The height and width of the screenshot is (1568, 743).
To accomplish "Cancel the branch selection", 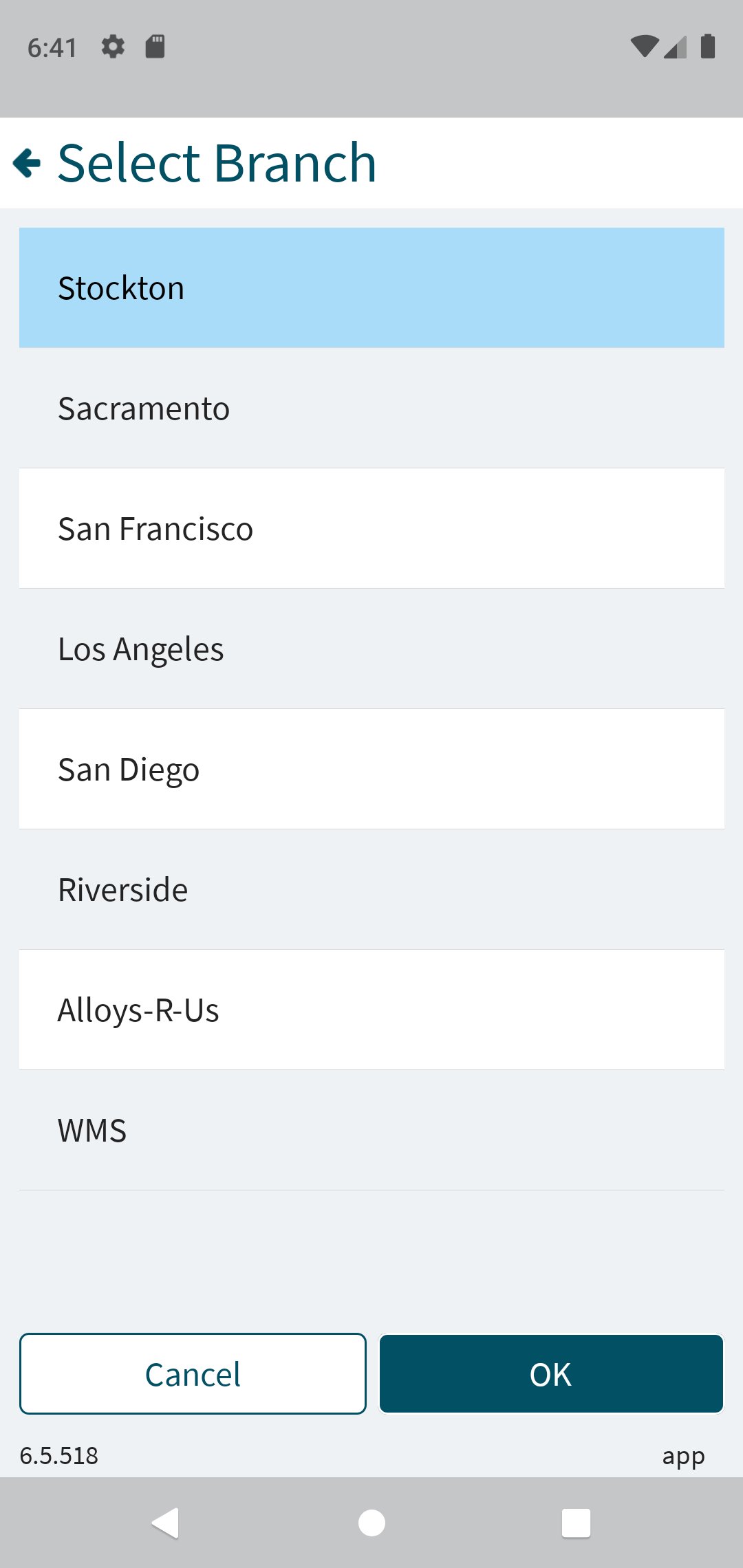I will click(x=193, y=1374).
